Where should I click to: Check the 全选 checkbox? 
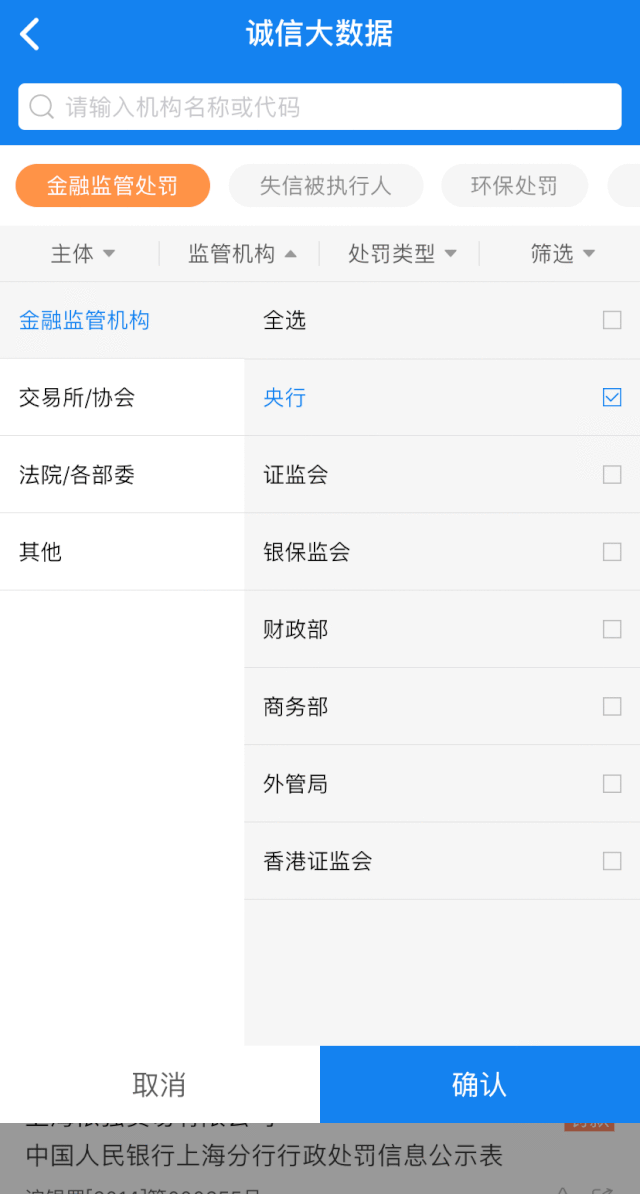click(612, 320)
